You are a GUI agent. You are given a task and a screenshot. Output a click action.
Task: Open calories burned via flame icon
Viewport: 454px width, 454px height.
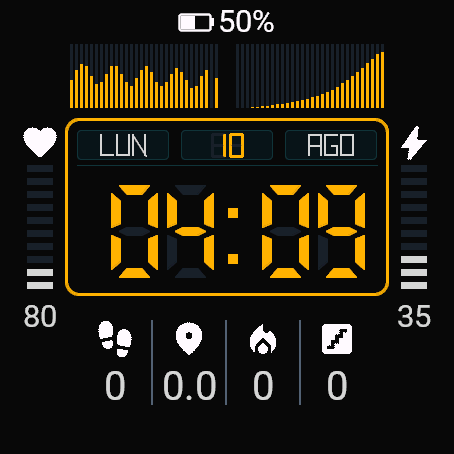pyautogui.click(x=263, y=339)
